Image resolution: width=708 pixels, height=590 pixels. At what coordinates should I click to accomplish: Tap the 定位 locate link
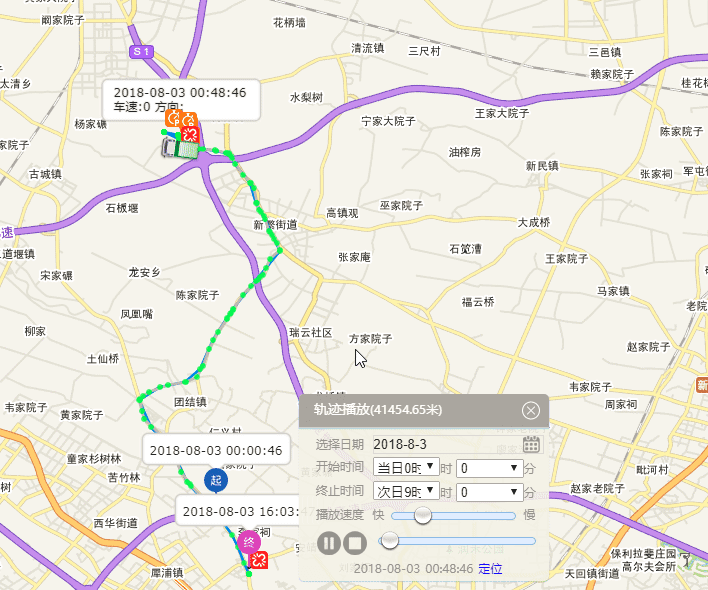point(490,568)
